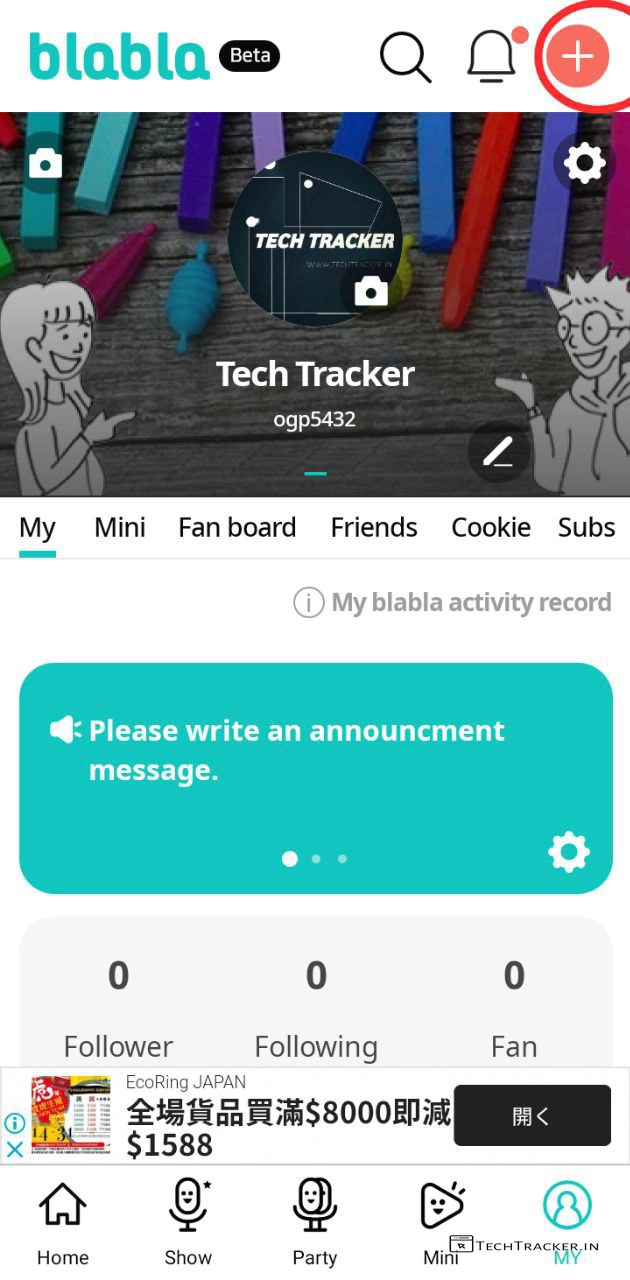Switch to the Friends tab
Screen dimensions: 630x1280
[x=374, y=527]
